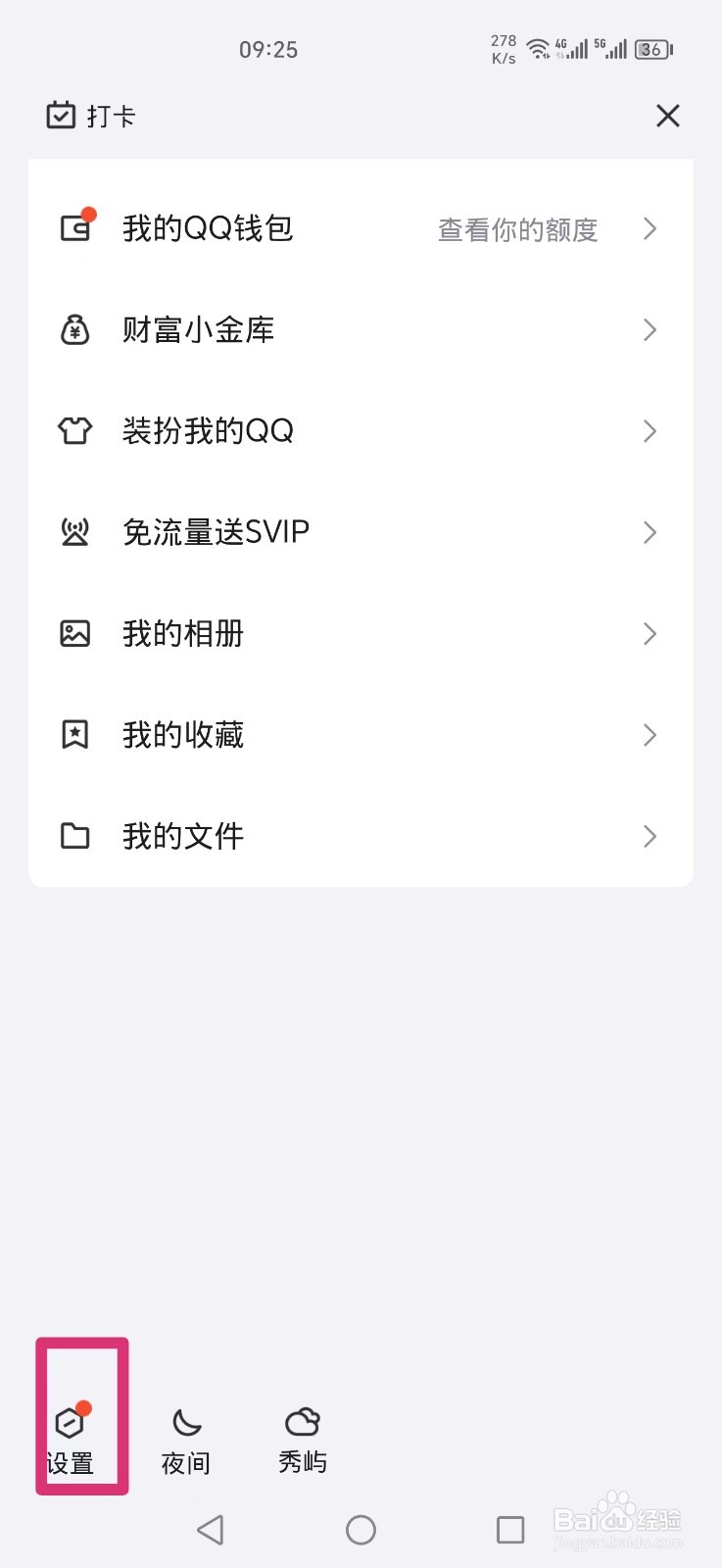Tap the 财富小金库 money bag icon
Viewport: 722px width, 1568px height.
(x=75, y=329)
